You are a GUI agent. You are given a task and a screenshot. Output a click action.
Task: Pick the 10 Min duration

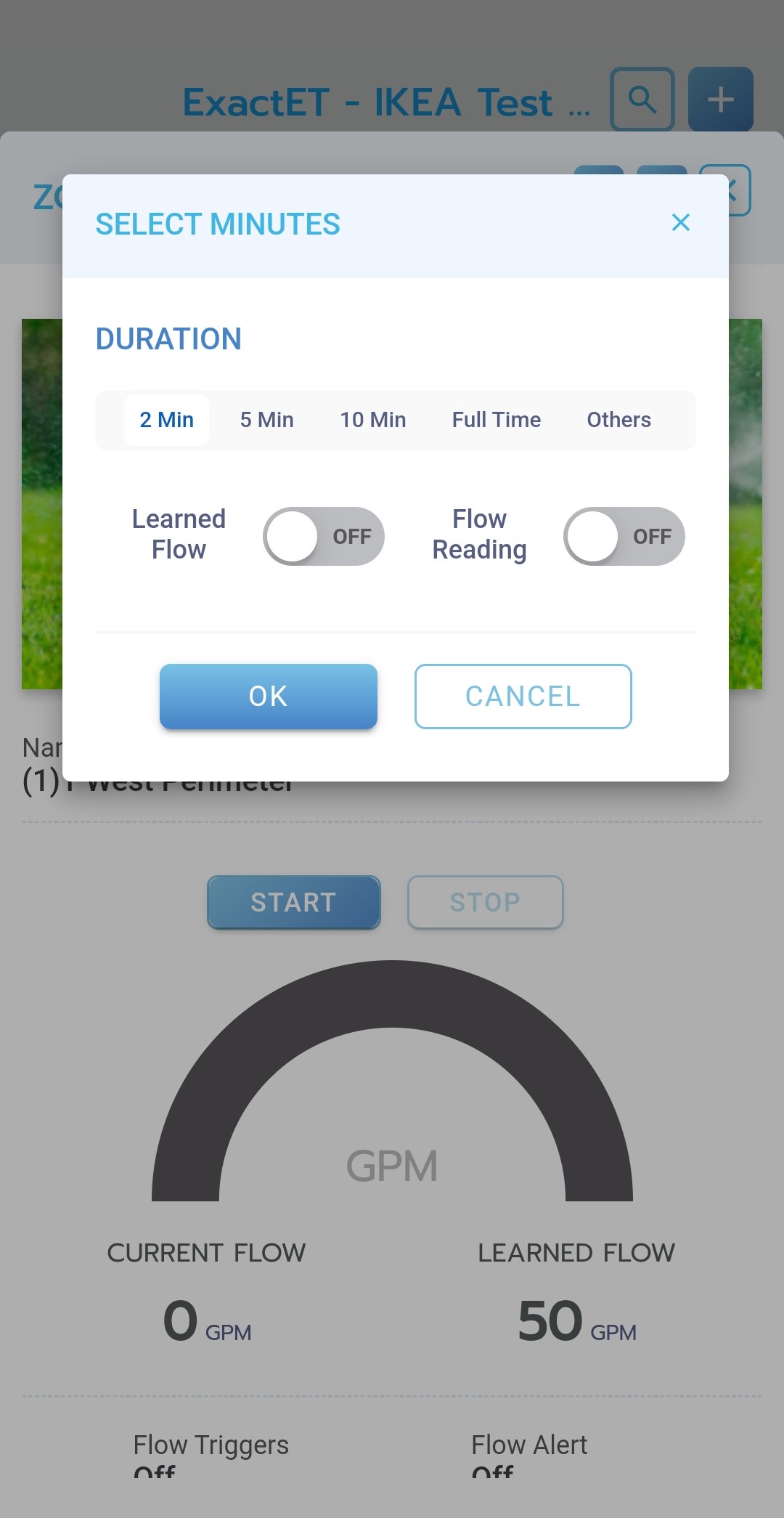click(x=373, y=420)
